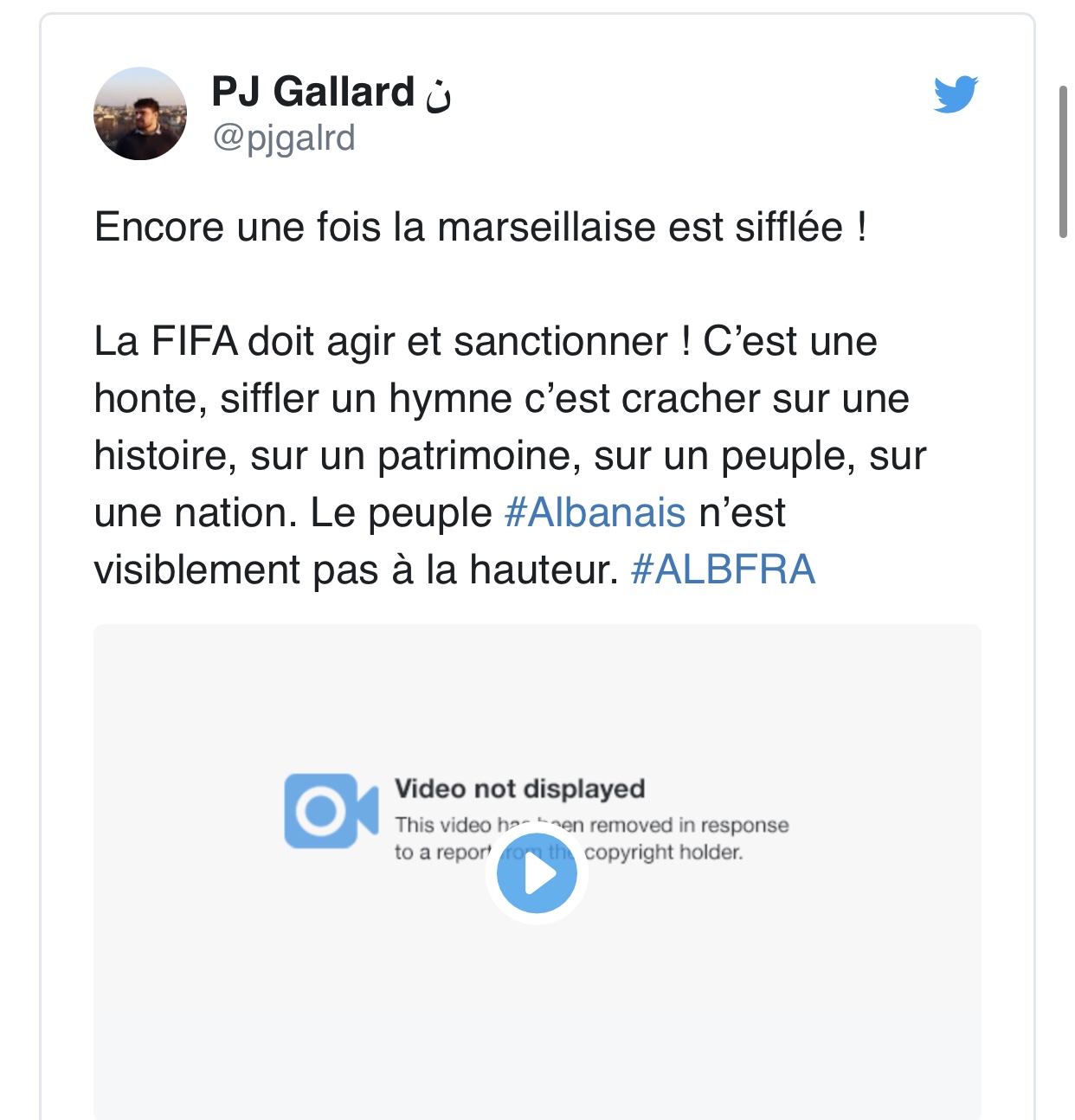Open the Twitter bird icon
Viewport: 1075px width, 1120px height.
pos(956,93)
